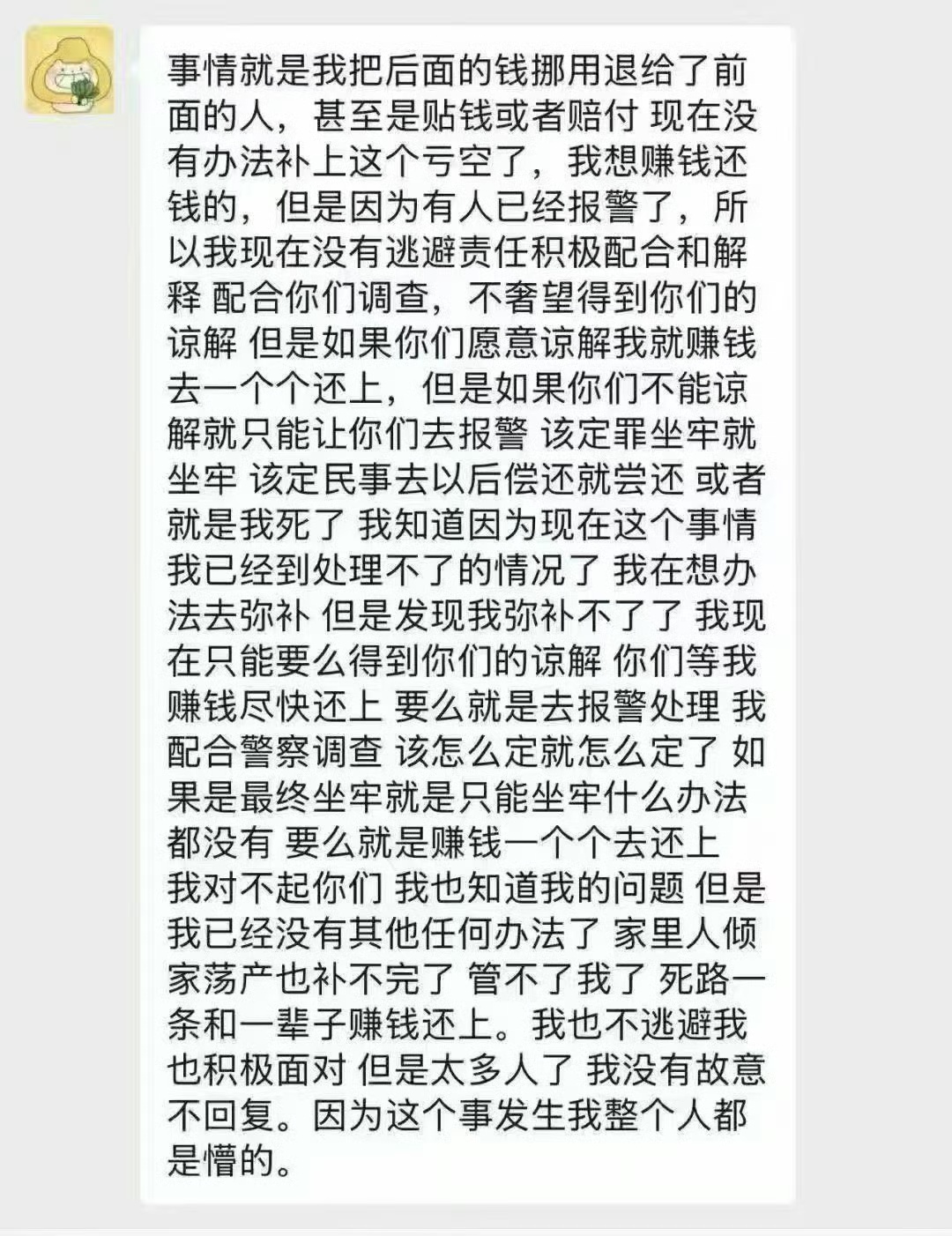Viewport: 952px width, 1236px height.
Task: Open the message sender's avatar profile
Action: point(70,71)
